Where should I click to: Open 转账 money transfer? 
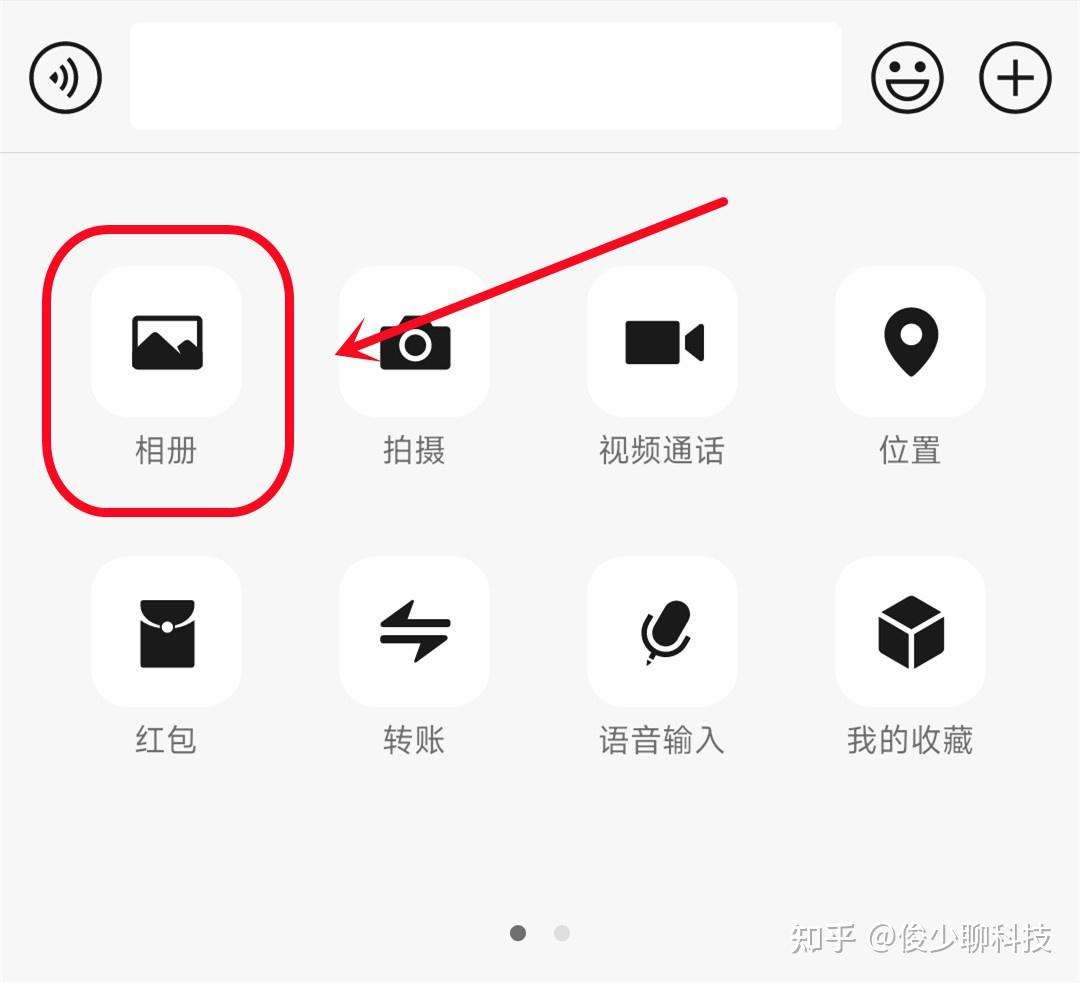[x=414, y=632]
